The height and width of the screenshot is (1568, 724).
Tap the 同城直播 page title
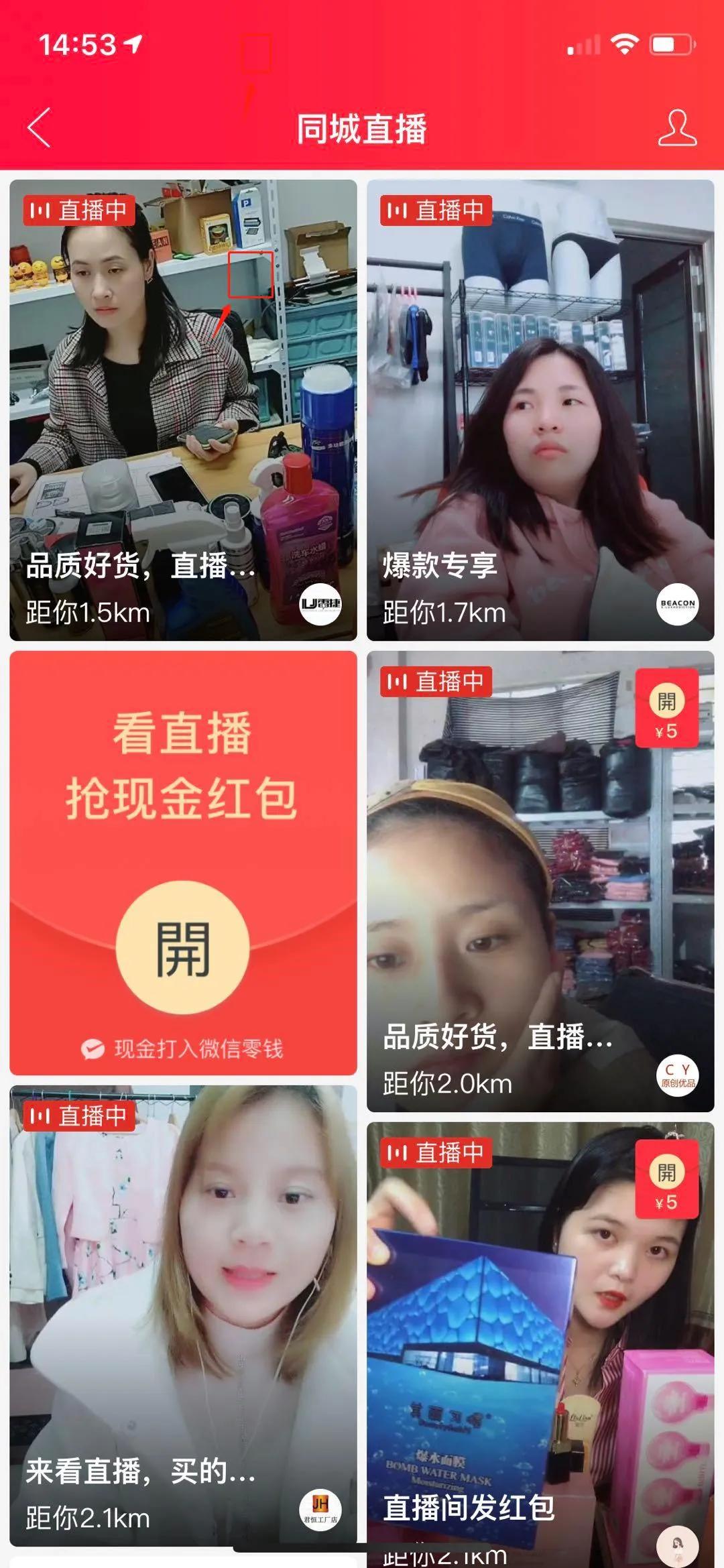362,129
